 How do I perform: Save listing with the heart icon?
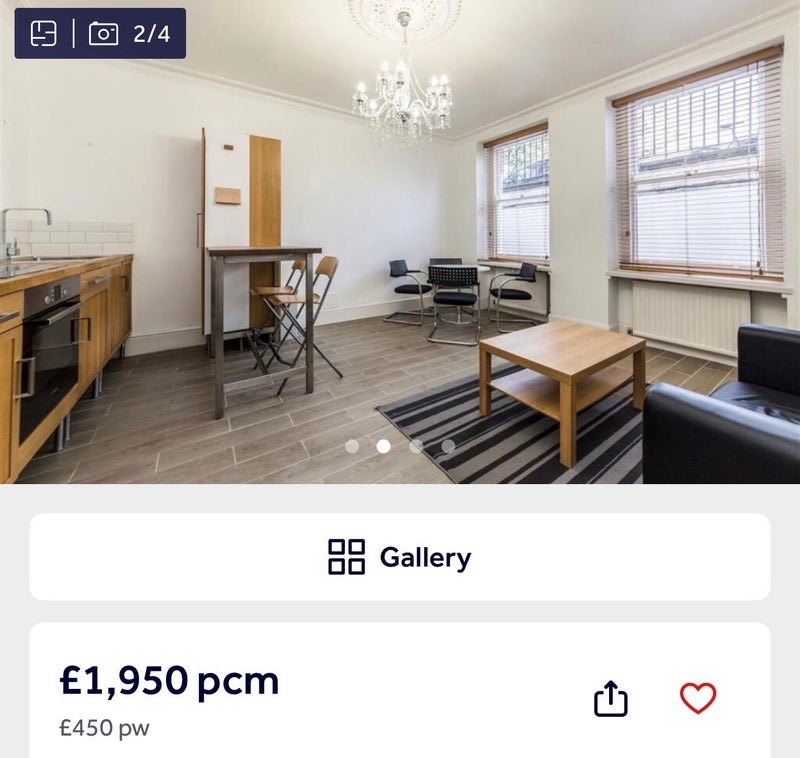(x=698, y=698)
